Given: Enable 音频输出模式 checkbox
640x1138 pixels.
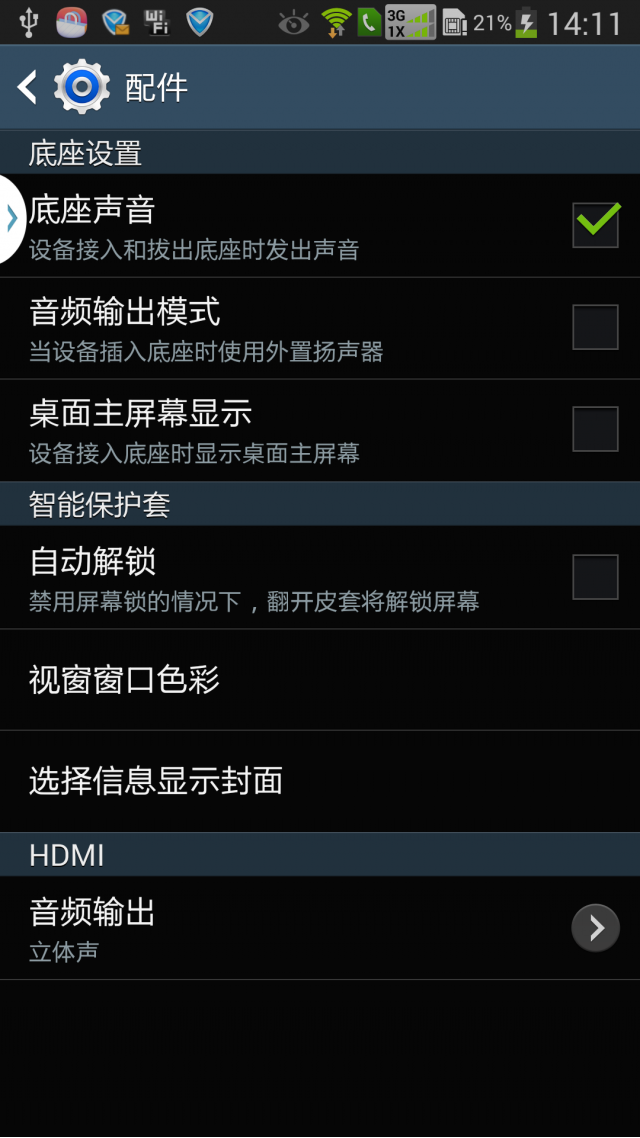Looking at the screenshot, I should (595, 327).
